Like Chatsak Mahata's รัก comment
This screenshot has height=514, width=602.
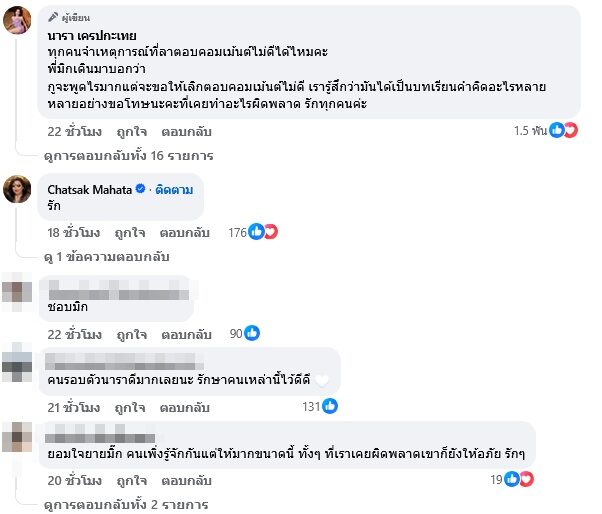[126, 232]
